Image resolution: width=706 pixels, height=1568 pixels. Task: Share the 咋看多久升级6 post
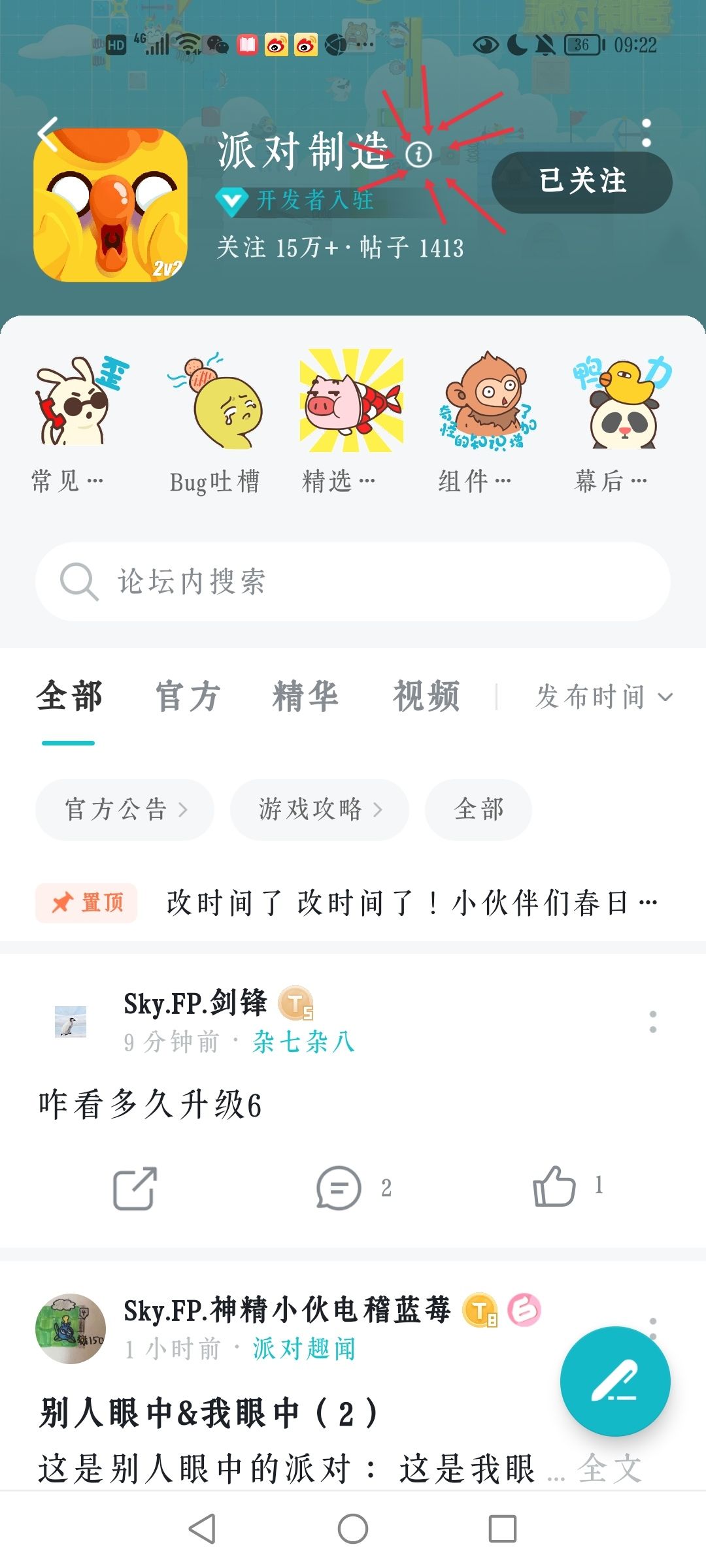[135, 1188]
